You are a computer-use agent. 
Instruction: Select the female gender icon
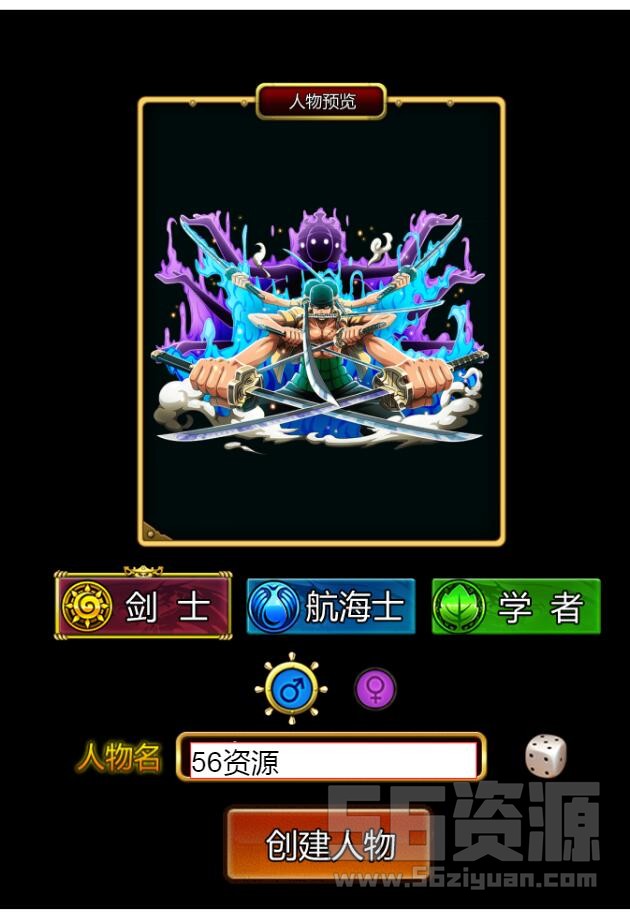(375, 688)
